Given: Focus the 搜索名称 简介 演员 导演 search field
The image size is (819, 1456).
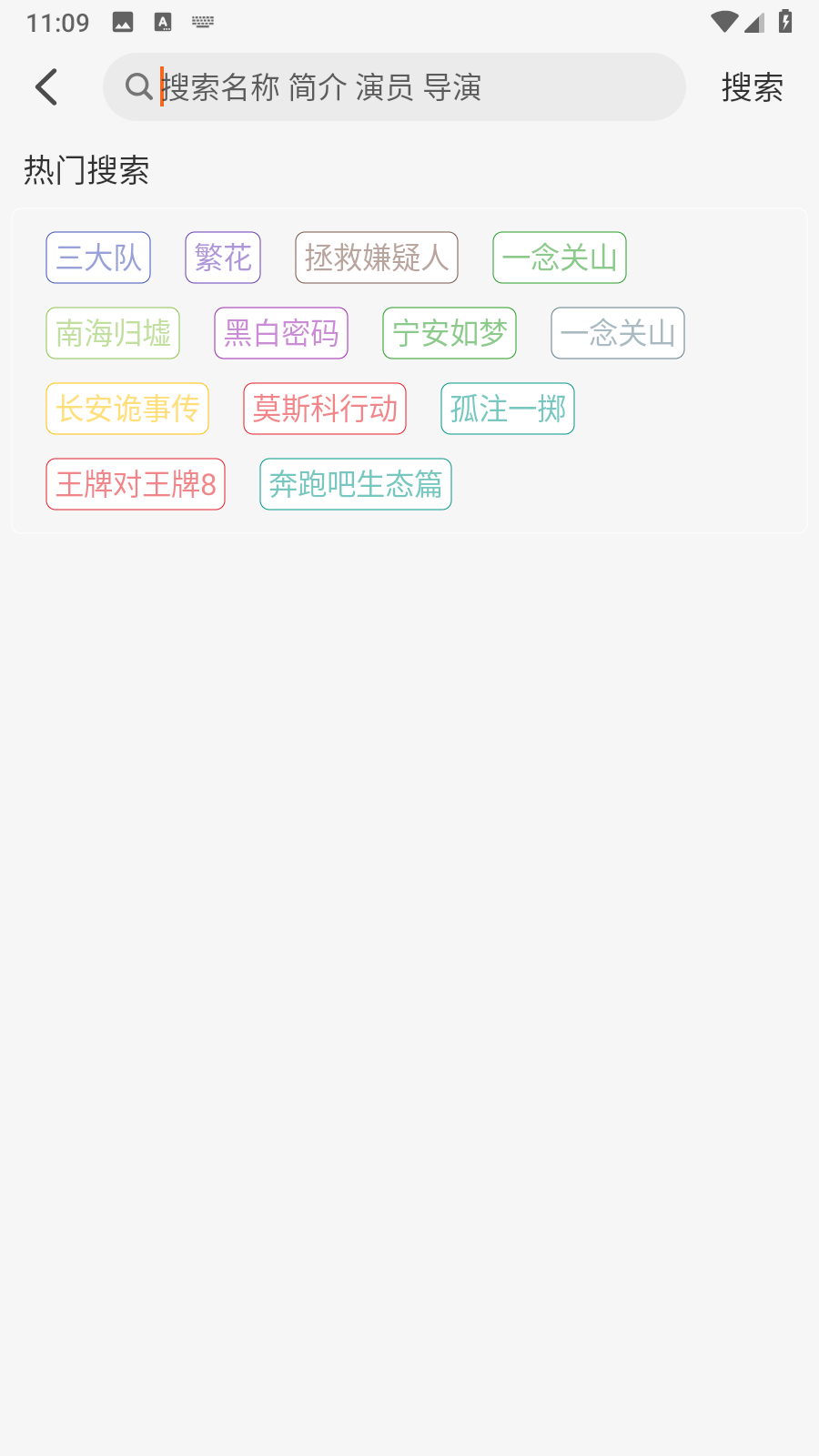Looking at the screenshot, I should pos(400,87).
